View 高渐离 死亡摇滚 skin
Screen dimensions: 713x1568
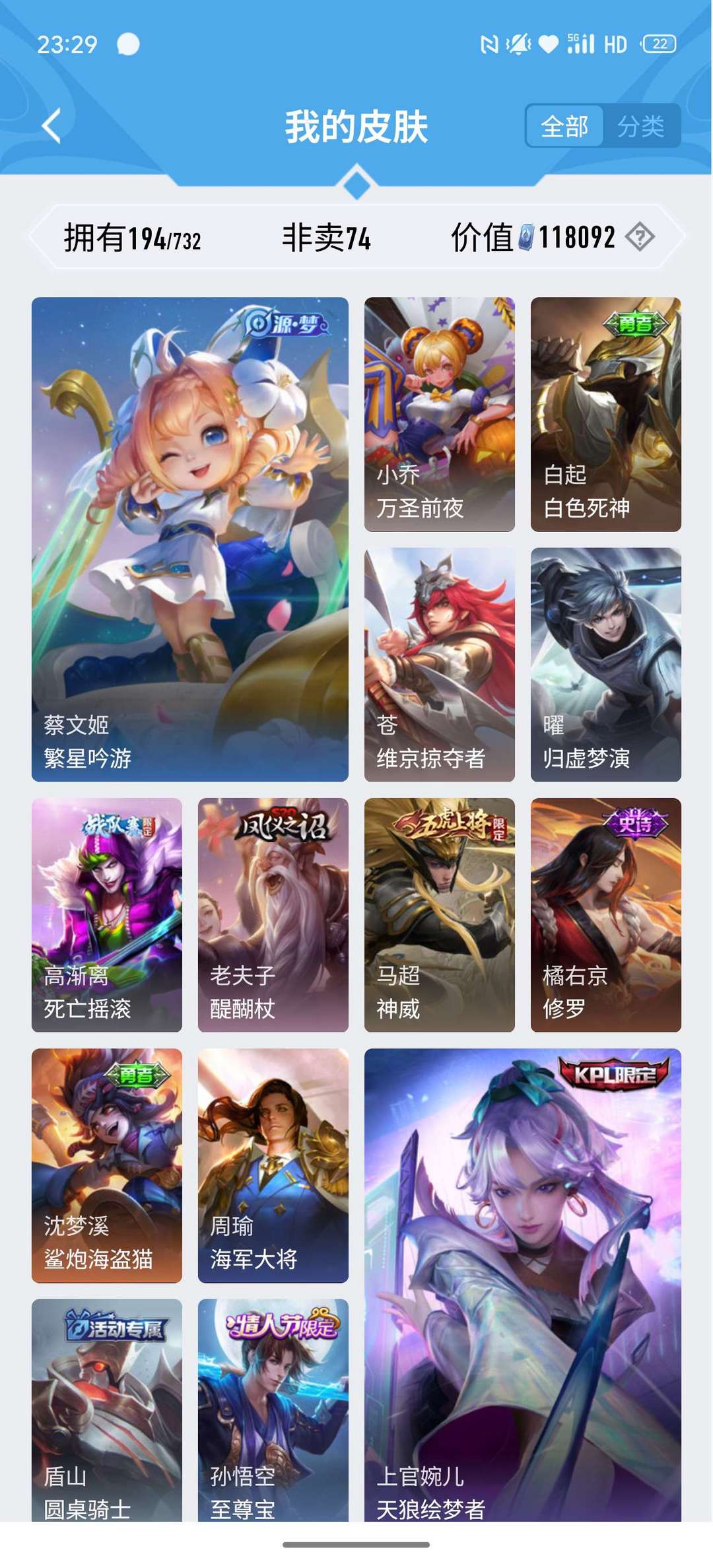107,915
